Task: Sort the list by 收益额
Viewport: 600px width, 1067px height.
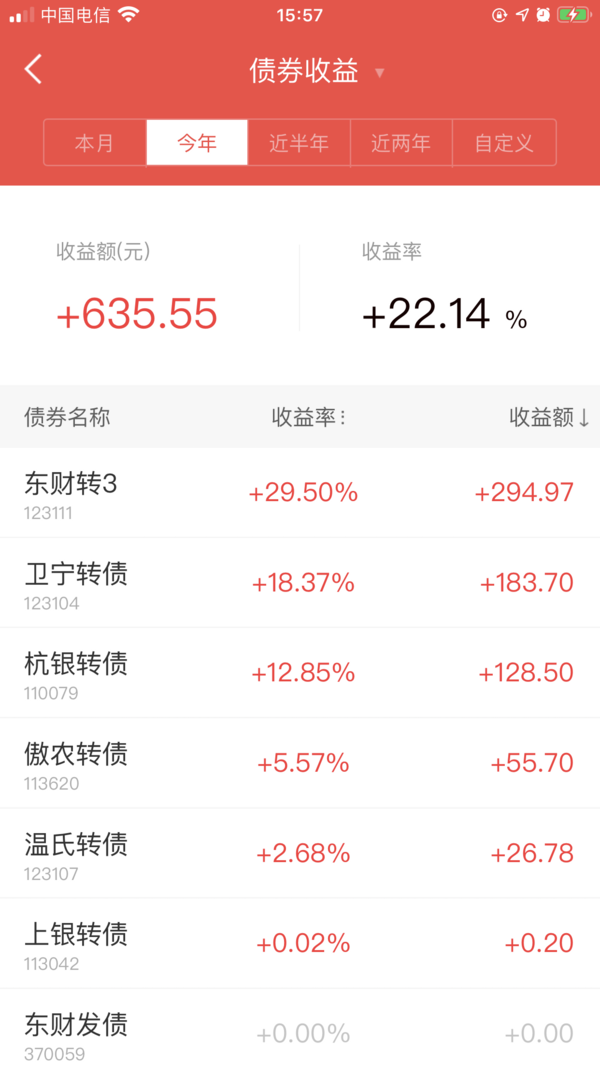Action: [x=549, y=417]
